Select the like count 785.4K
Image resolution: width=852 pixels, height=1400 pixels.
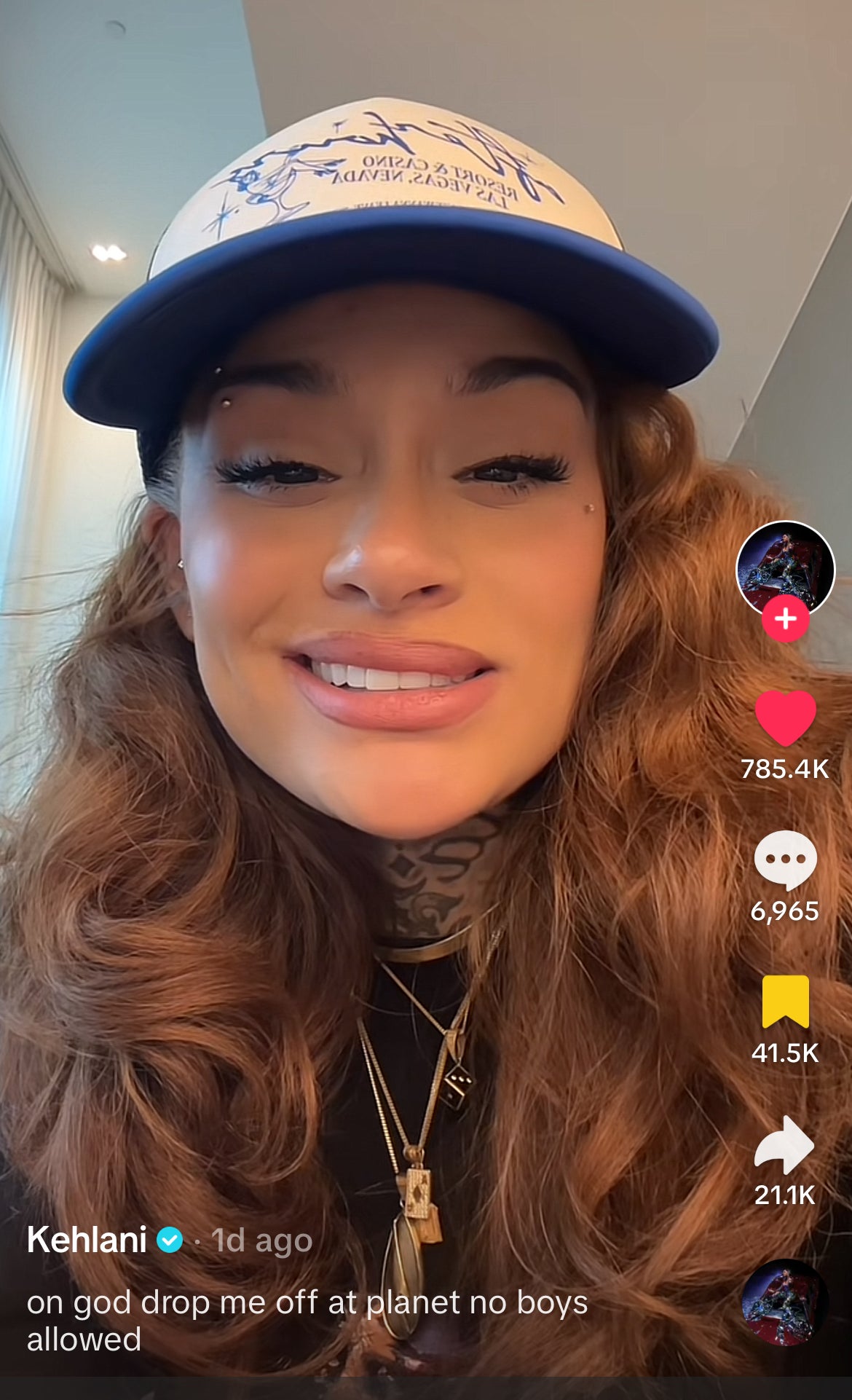(x=784, y=769)
